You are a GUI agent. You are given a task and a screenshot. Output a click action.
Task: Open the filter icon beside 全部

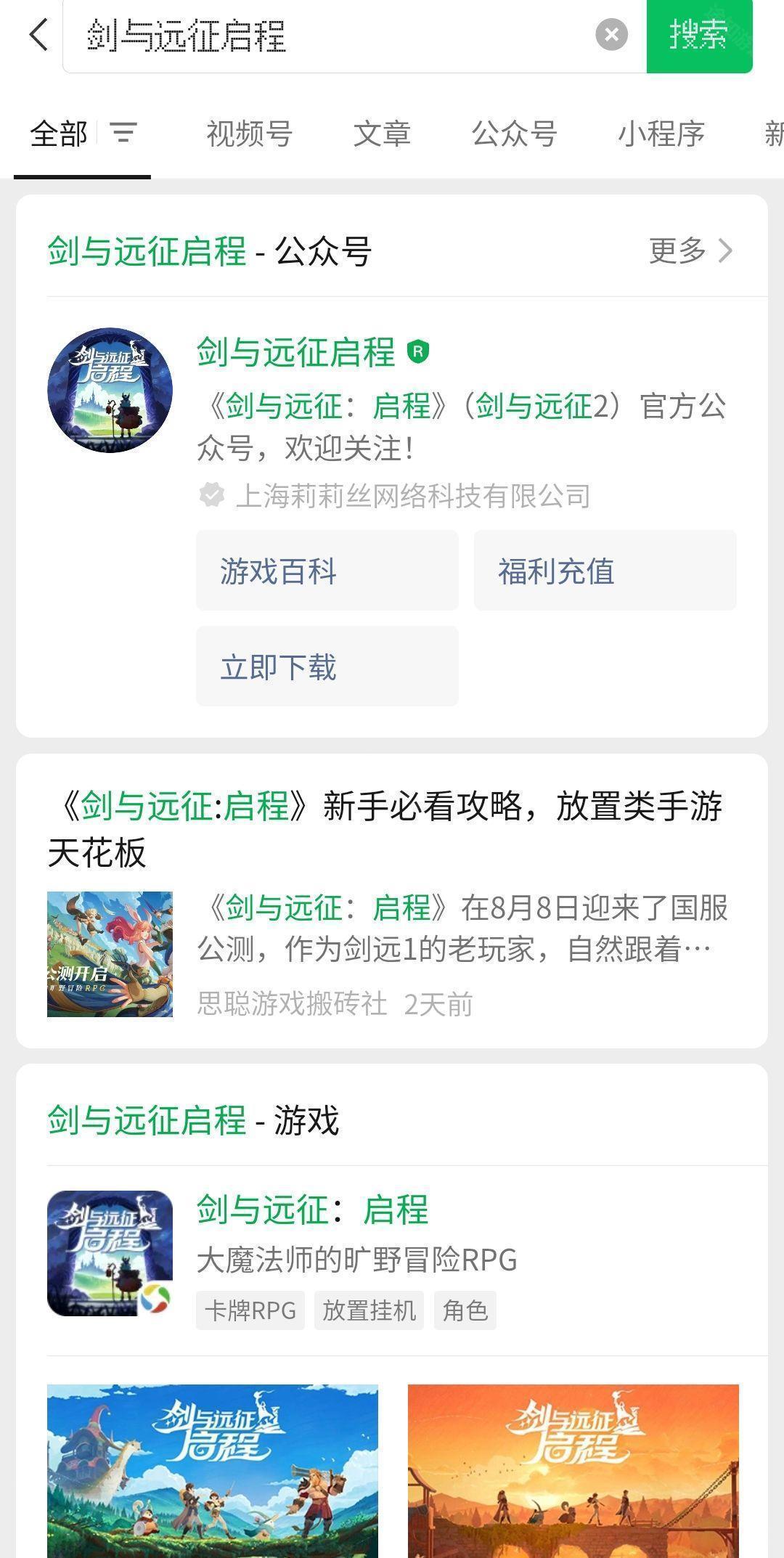[123, 133]
